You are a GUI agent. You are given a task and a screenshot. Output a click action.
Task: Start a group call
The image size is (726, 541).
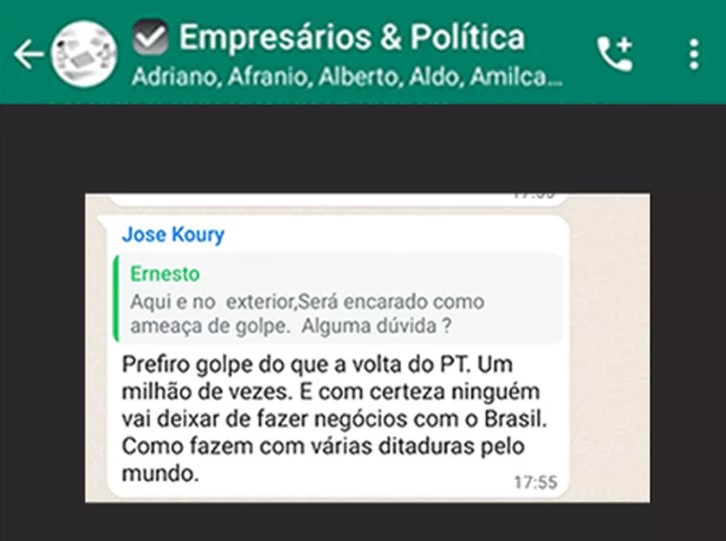tap(615, 54)
